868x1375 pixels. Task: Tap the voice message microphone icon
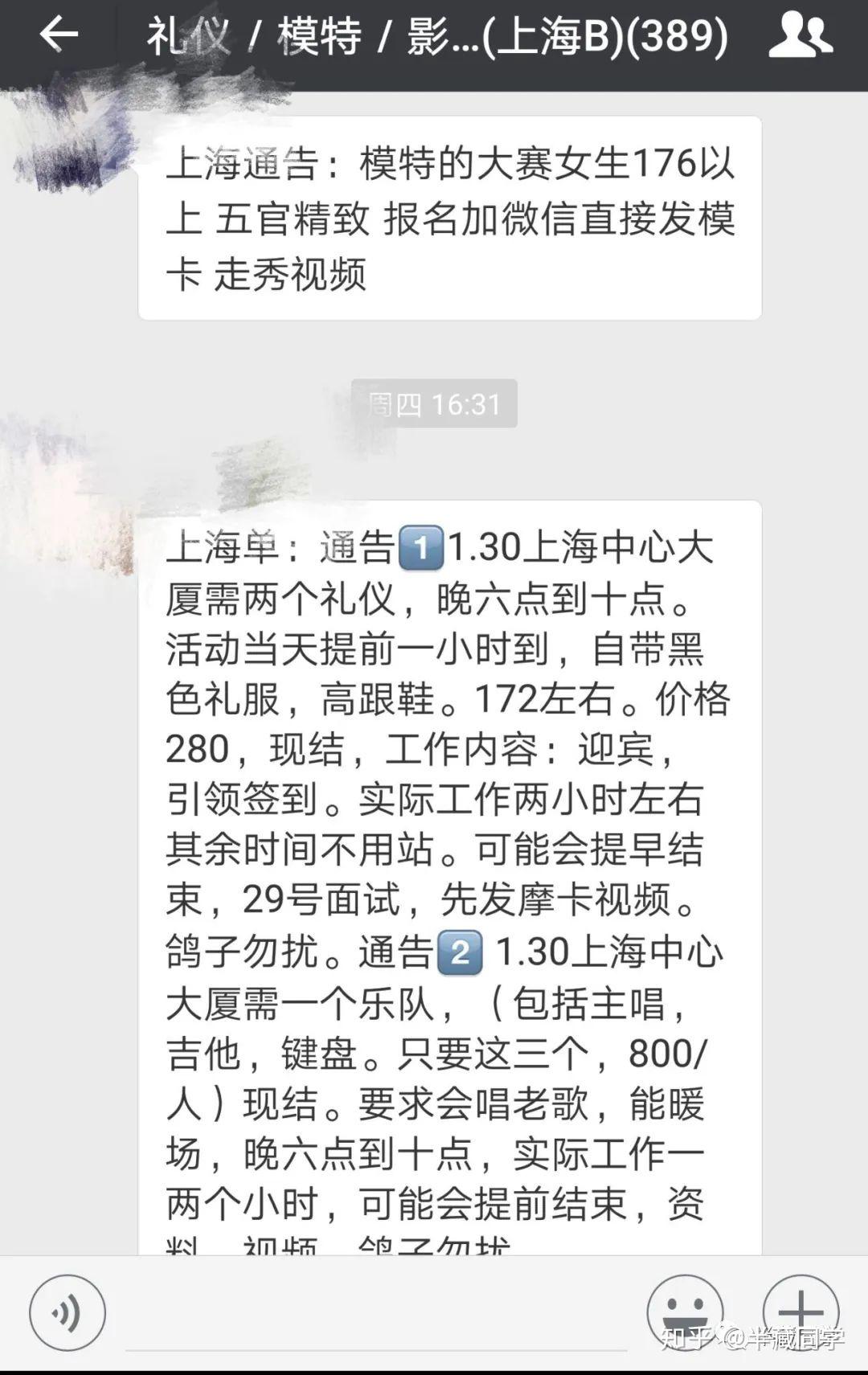[x=68, y=1313]
